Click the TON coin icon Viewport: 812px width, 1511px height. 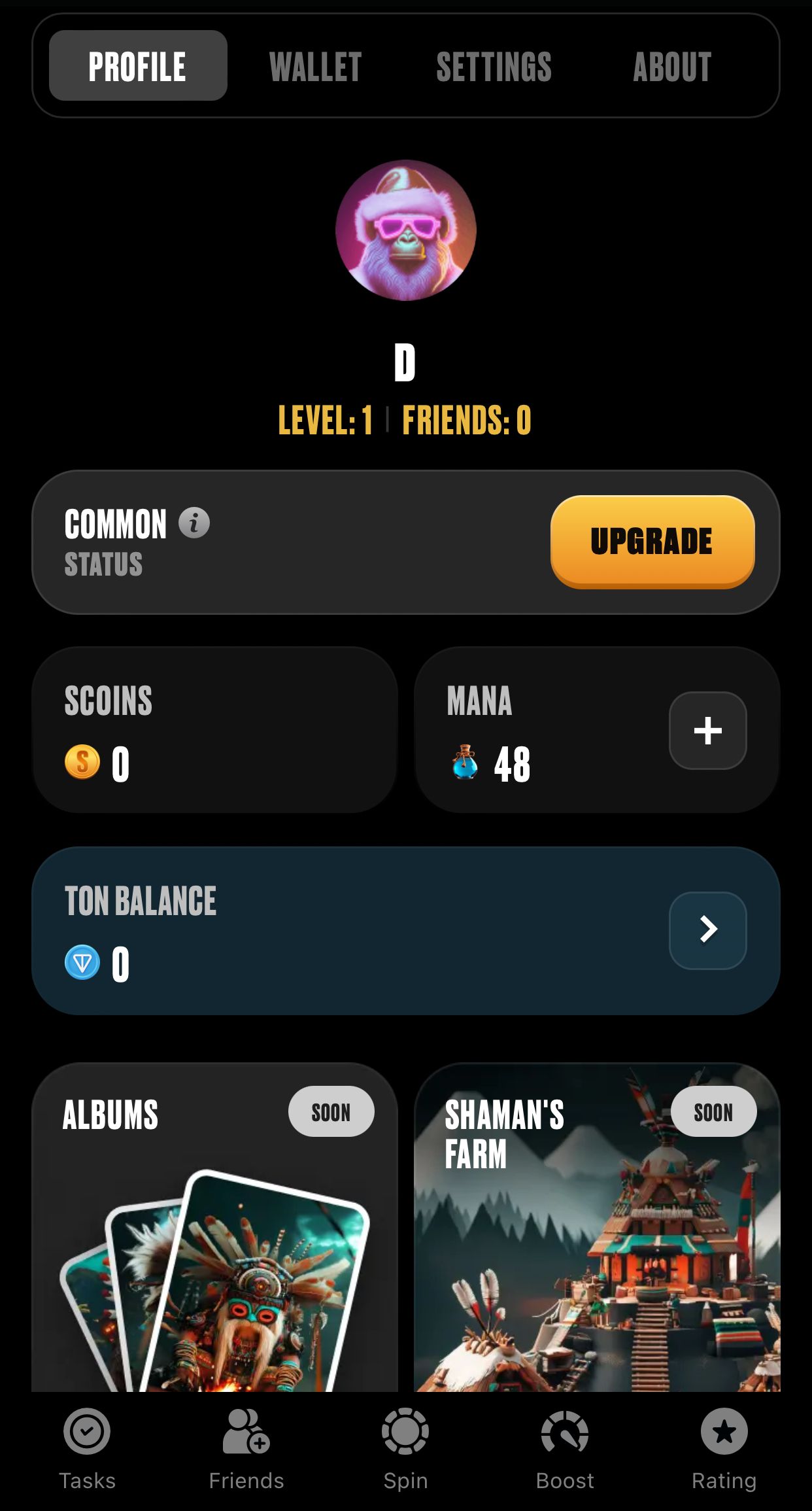82,963
